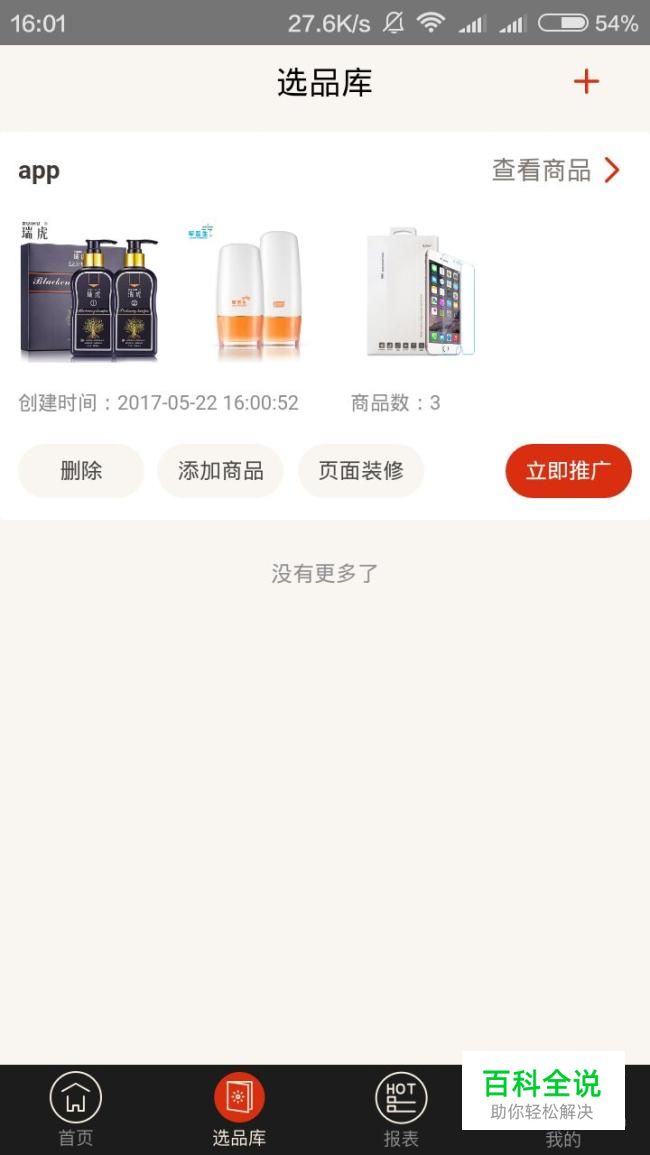
Task: Switch to the 报表 tab
Action: tap(401, 1109)
